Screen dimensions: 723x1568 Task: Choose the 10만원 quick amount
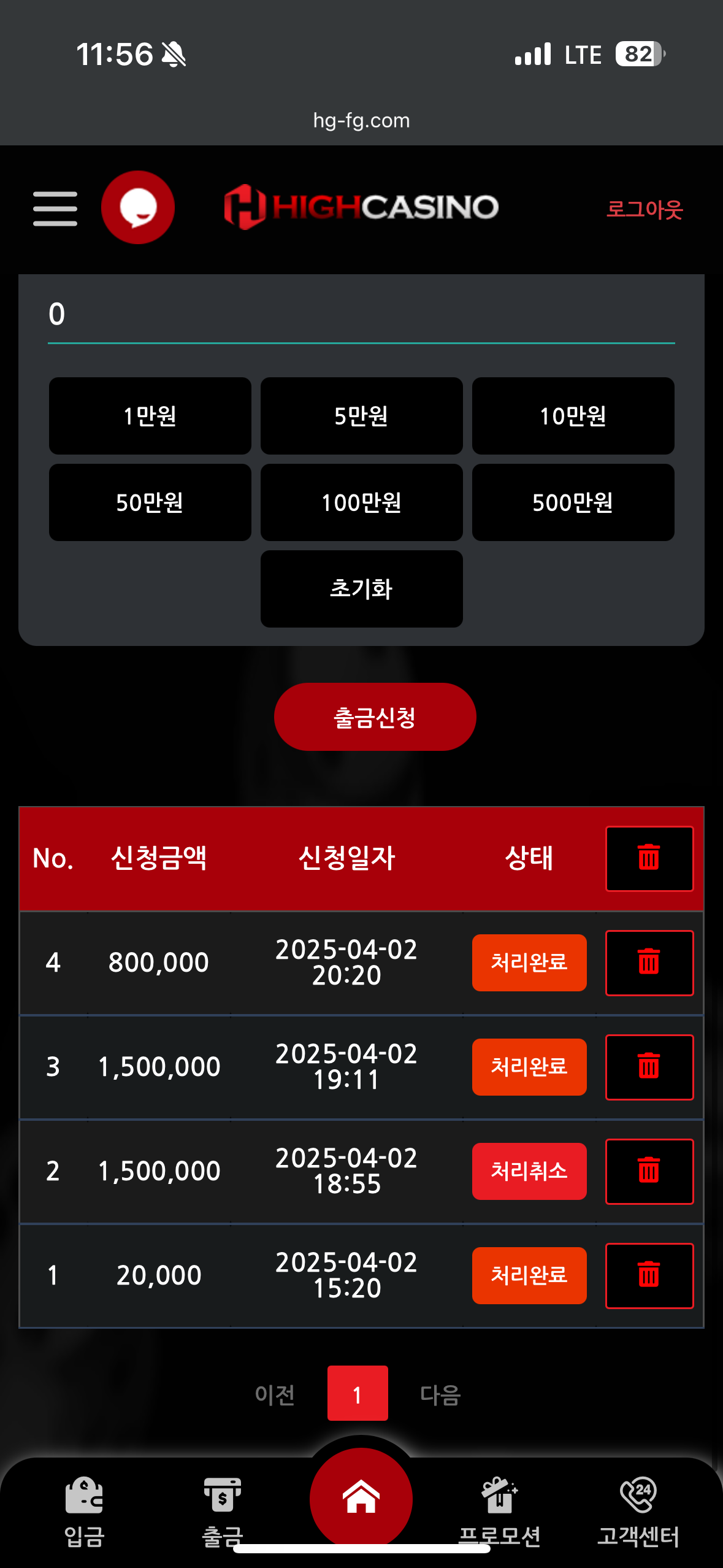573,416
